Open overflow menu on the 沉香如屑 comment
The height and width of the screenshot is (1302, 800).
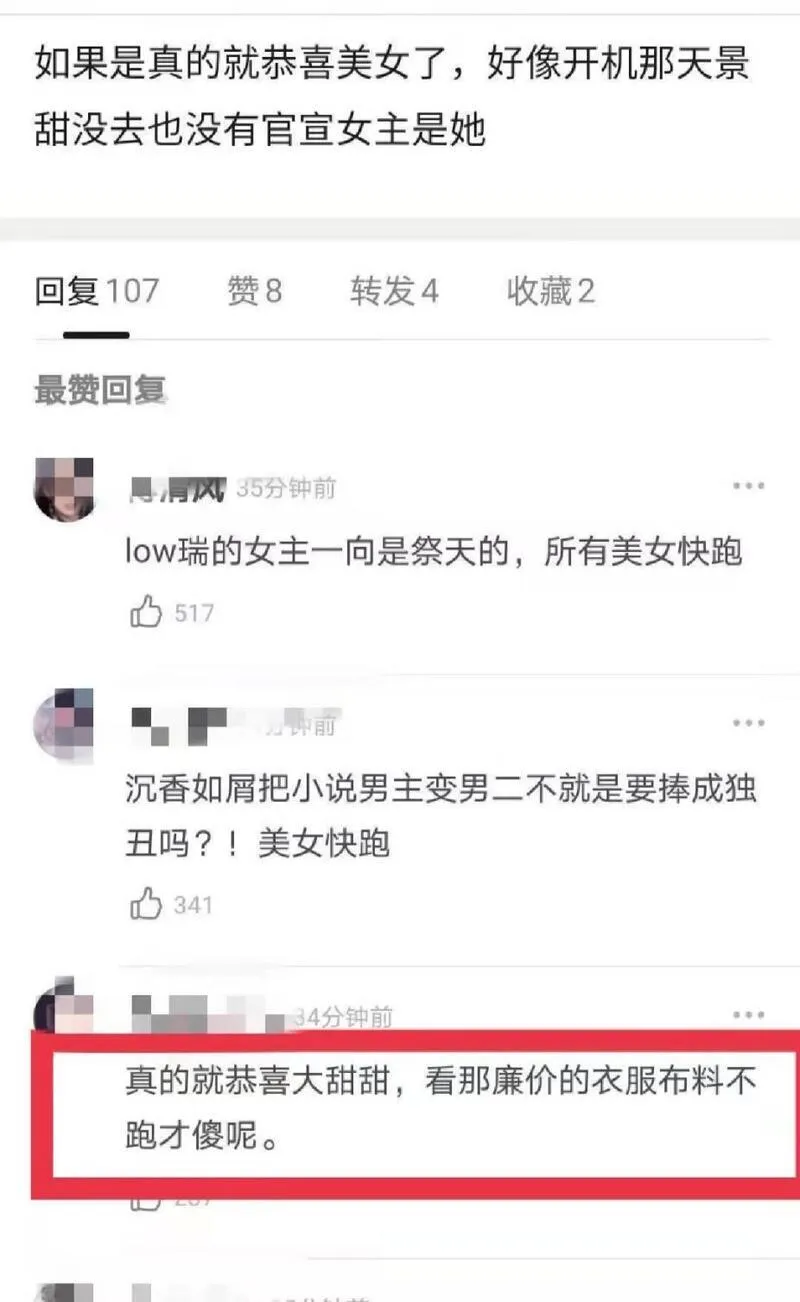tap(748, 722)
